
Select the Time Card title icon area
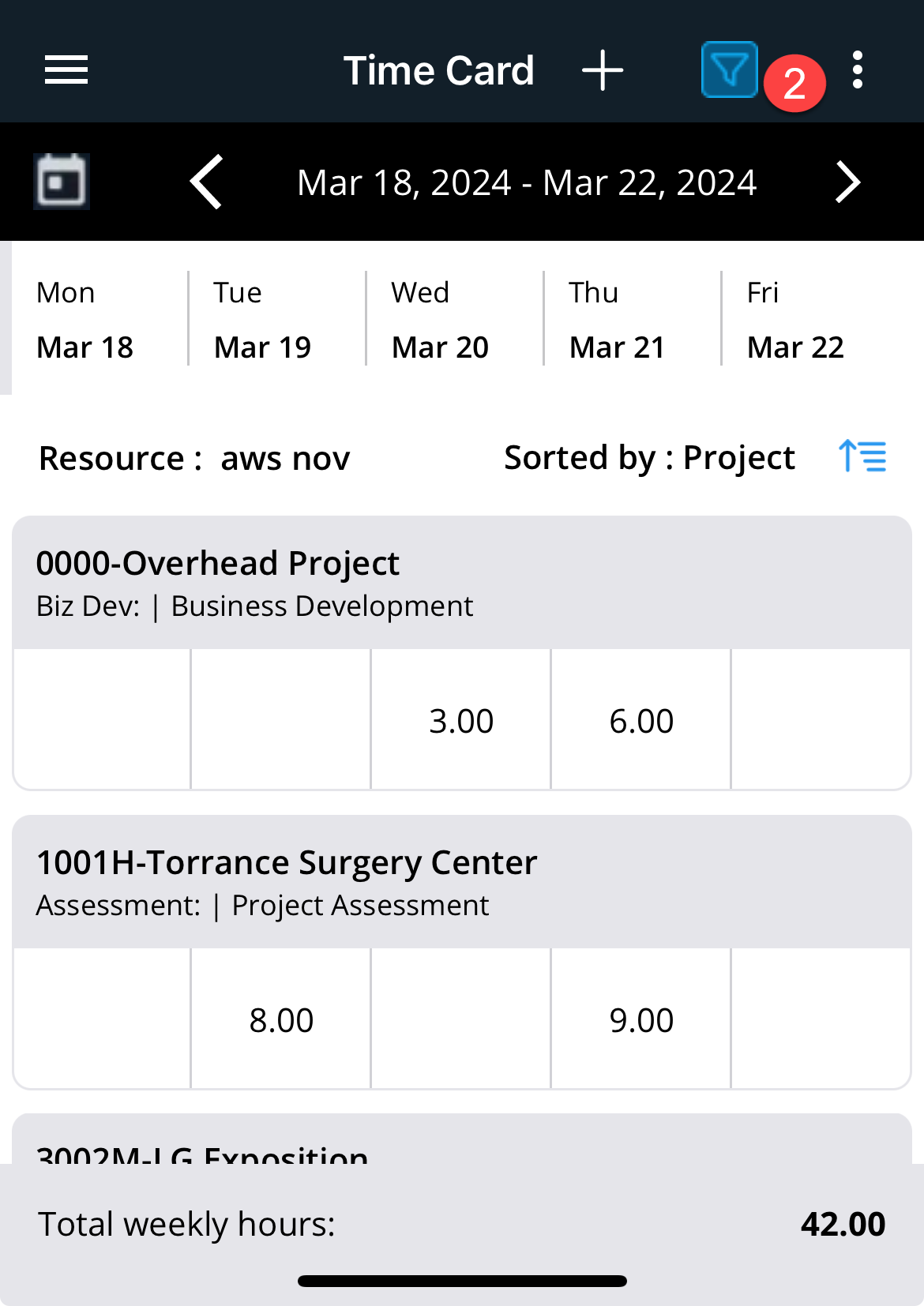coord(439,70)
